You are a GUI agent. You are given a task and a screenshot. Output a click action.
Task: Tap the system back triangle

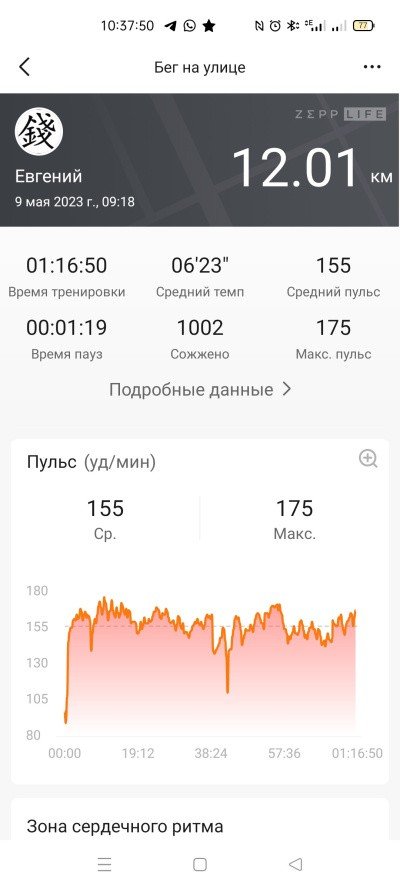[295, 864]
